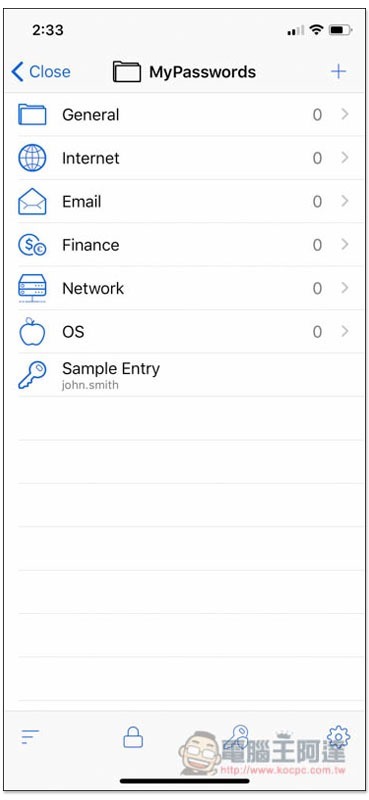Open Sample Entry for john.smith
This screenshot has width=369, height=800.
click(184, 375)
